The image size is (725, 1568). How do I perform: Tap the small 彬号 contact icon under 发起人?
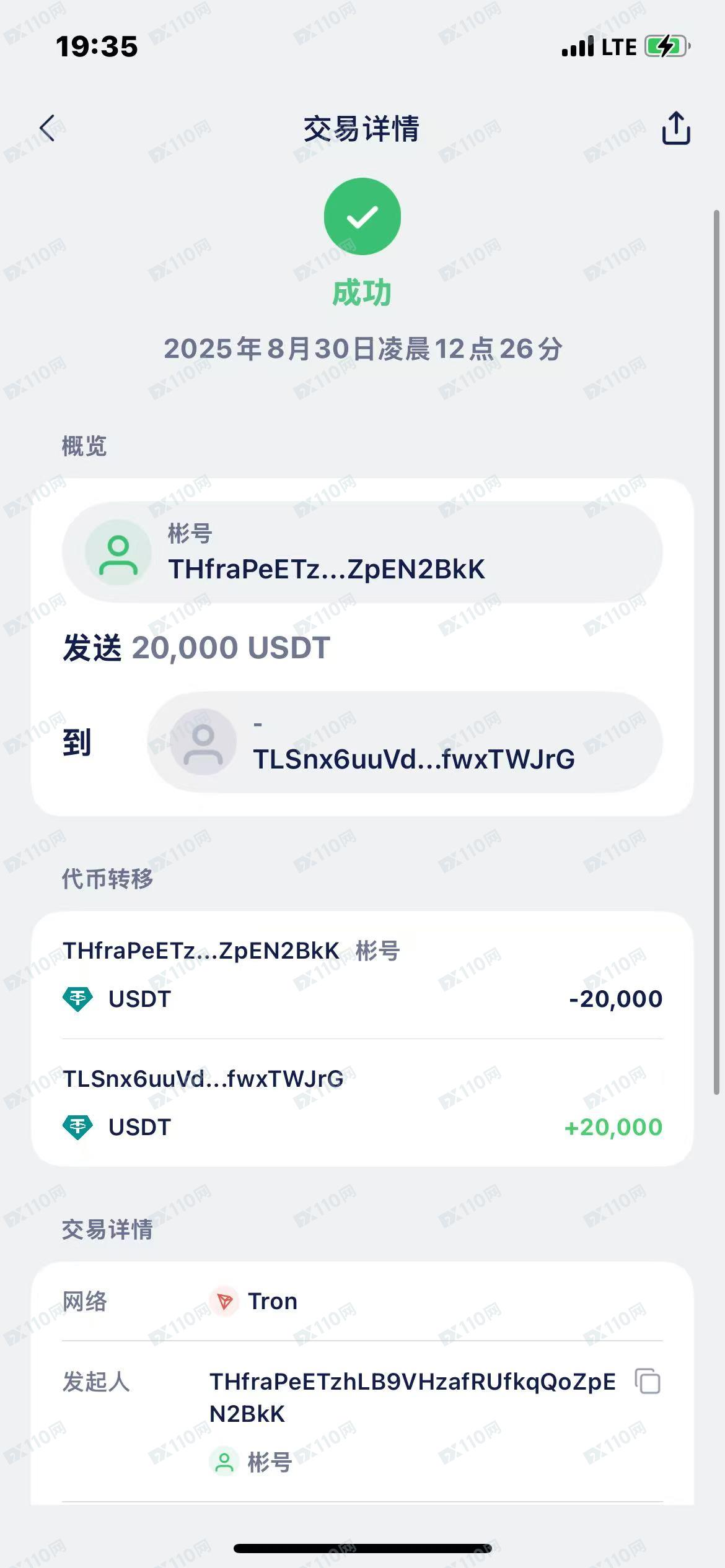point(225,1463)
